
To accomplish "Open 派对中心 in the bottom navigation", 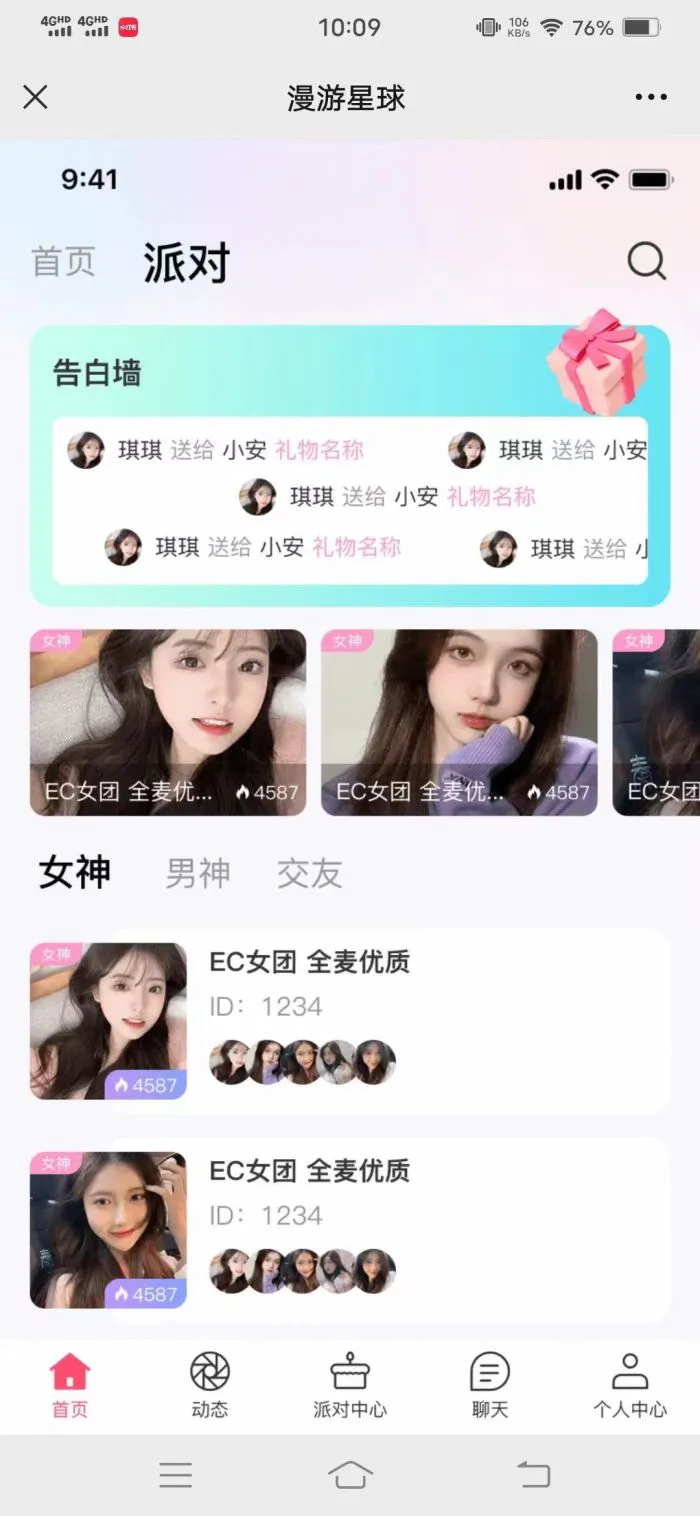I will (350, 1385).
